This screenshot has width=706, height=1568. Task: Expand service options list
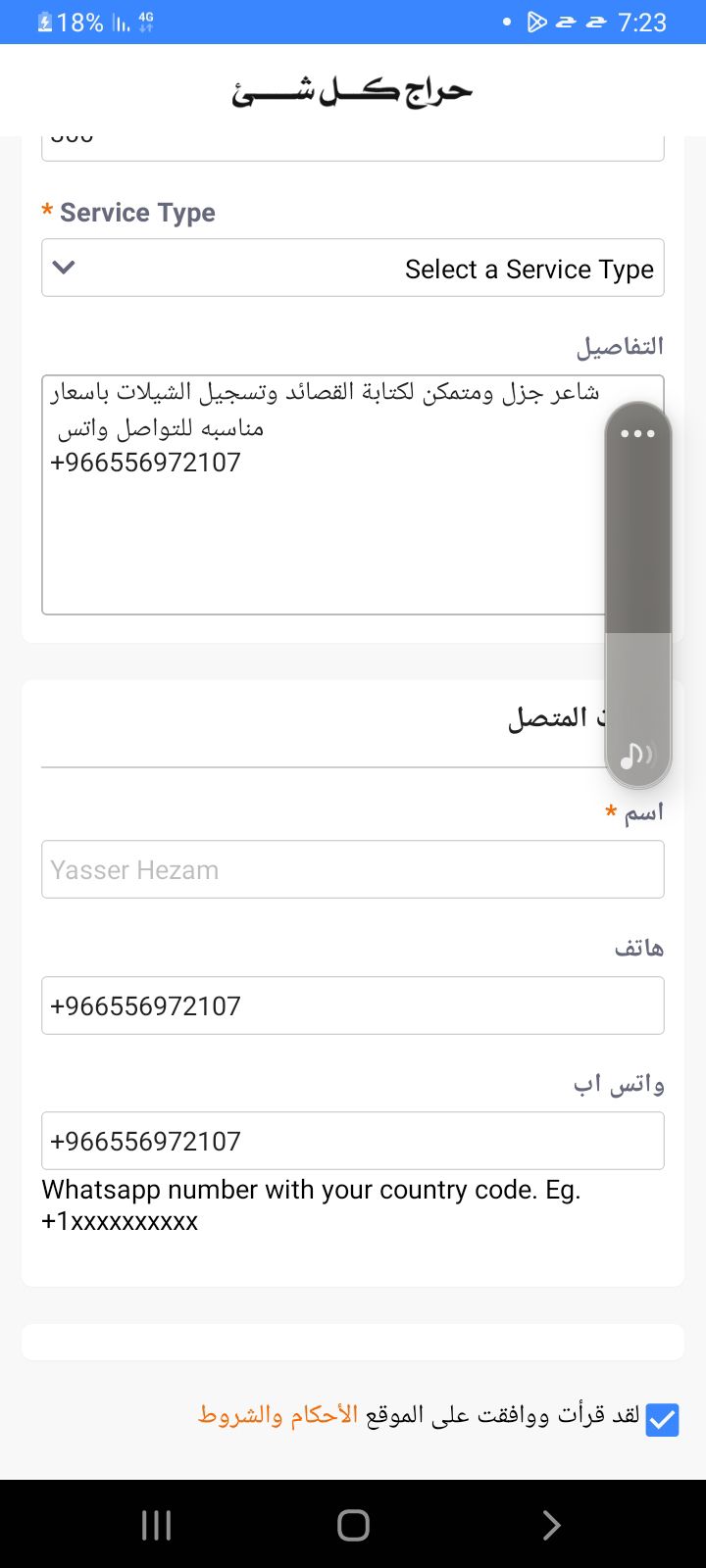point(353,267)
